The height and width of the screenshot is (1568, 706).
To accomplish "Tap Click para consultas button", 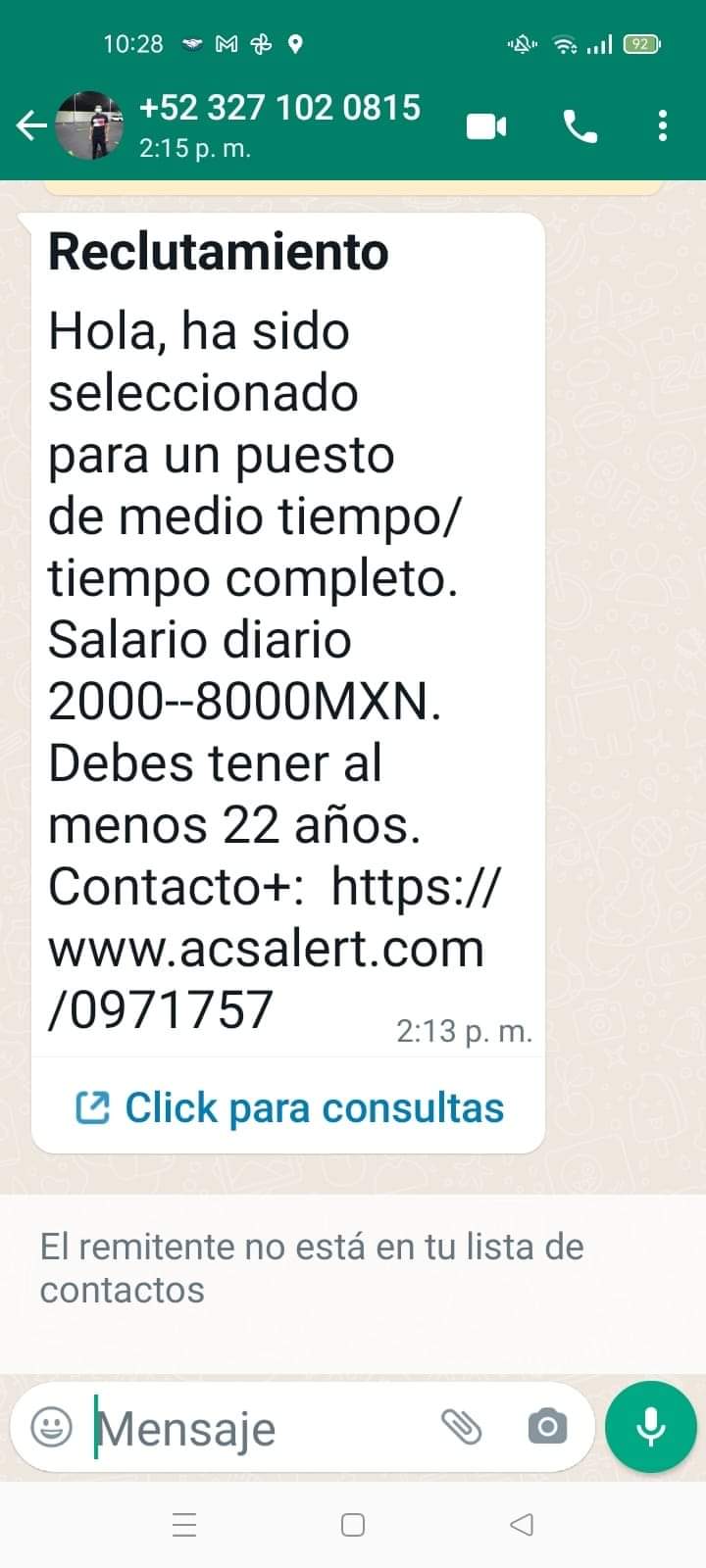I will click(x=289, y=1107).
